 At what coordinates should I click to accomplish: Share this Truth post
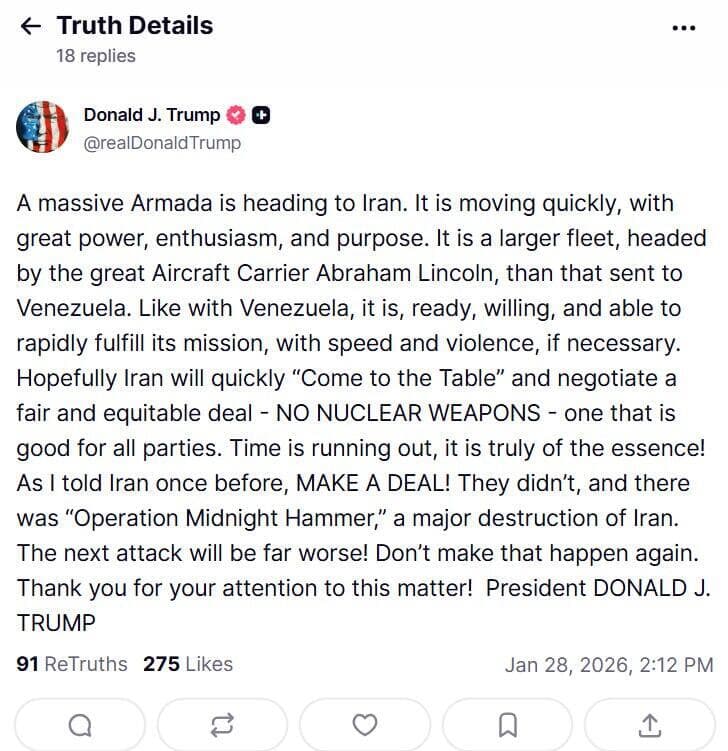pos(650,722)
